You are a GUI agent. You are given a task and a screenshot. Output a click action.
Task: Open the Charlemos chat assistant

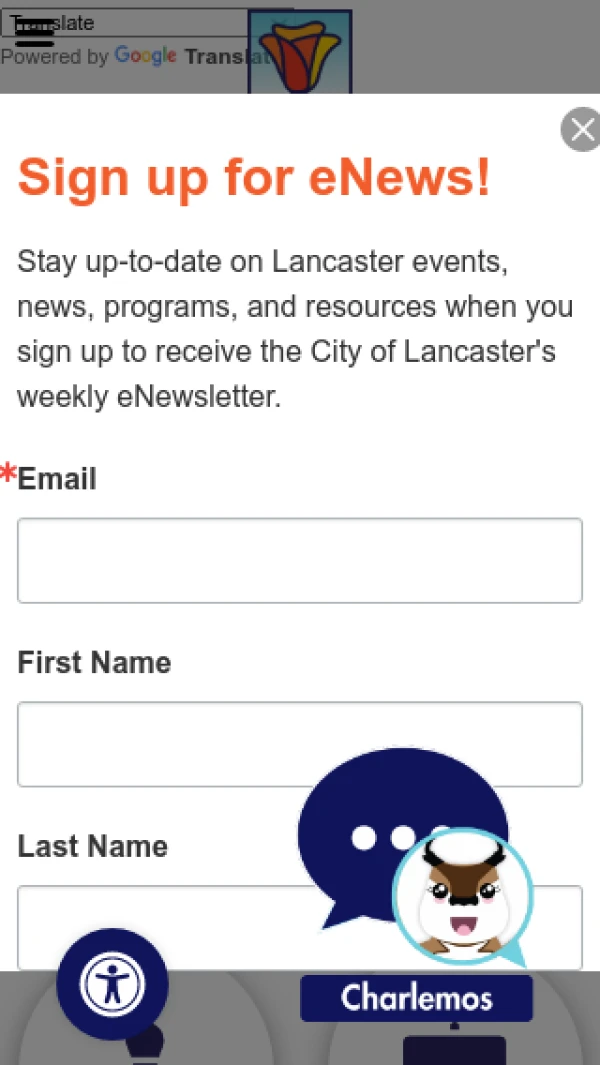[416, 996]
